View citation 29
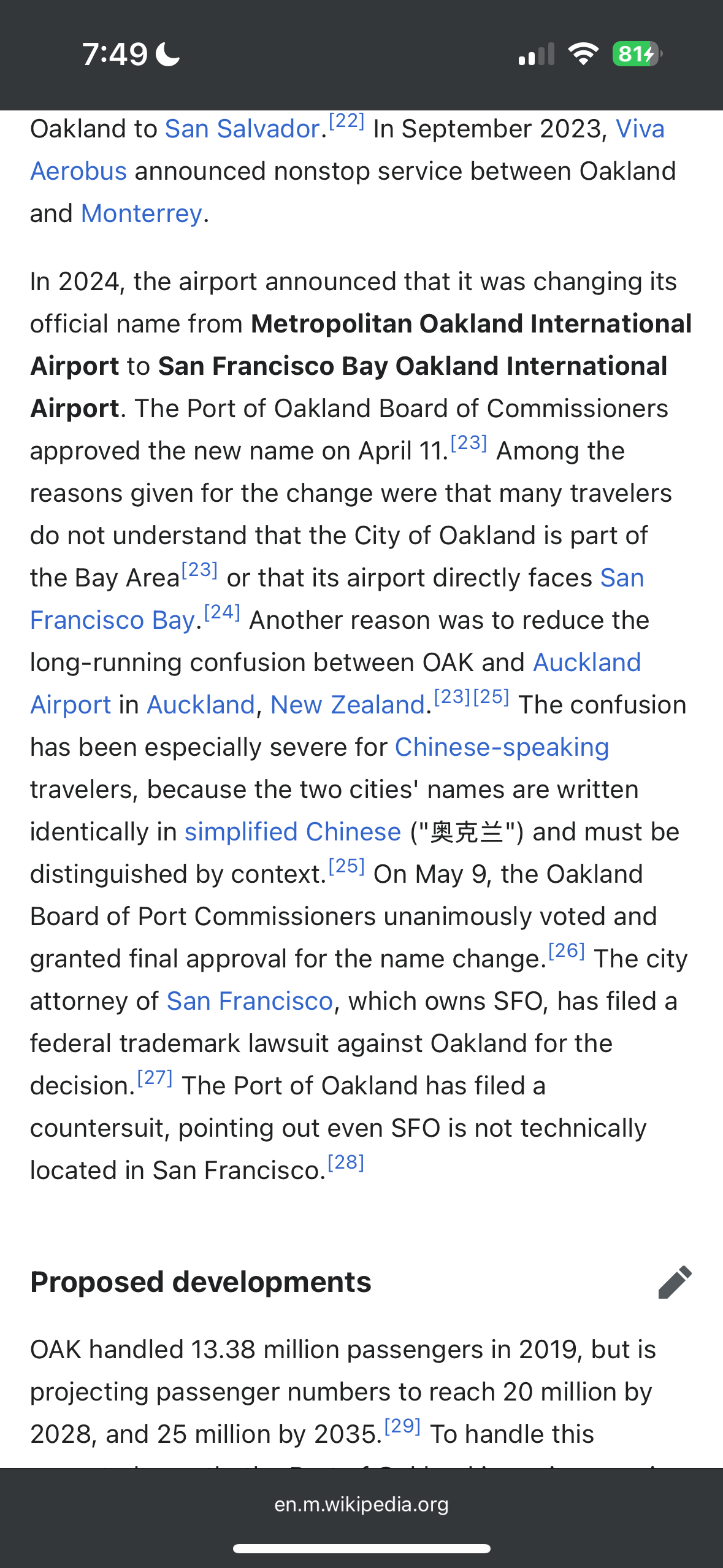The width and height of the screenshot is (723, 1568). (402, 1426)
